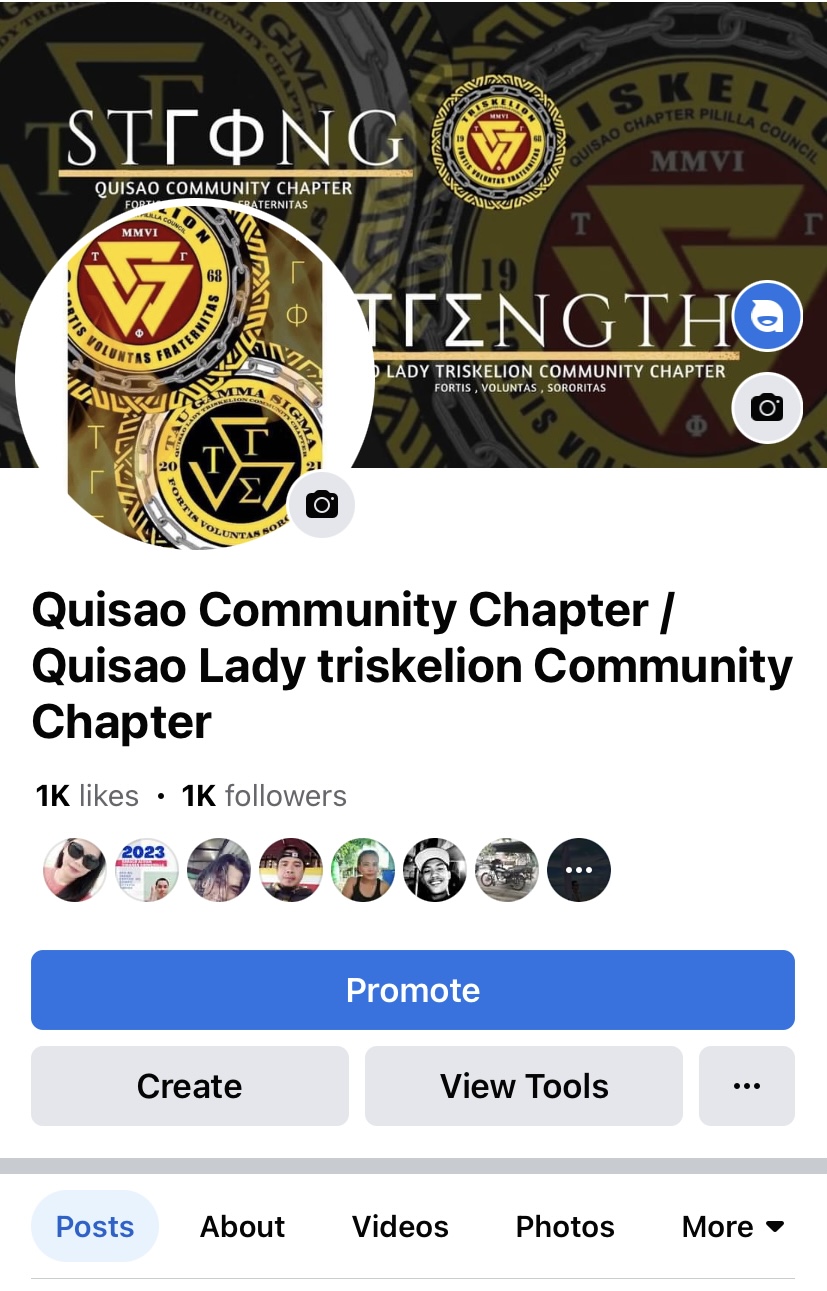
Task: Open the avatar icon on cover photo
Action: [767, 316]
